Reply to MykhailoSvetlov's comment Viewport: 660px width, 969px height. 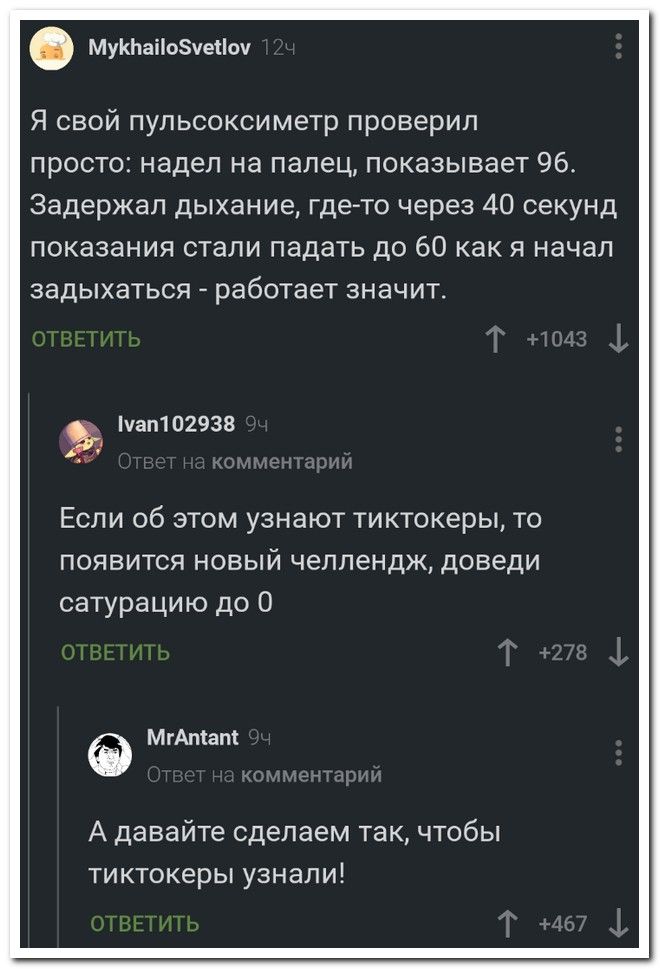(86, 339)
